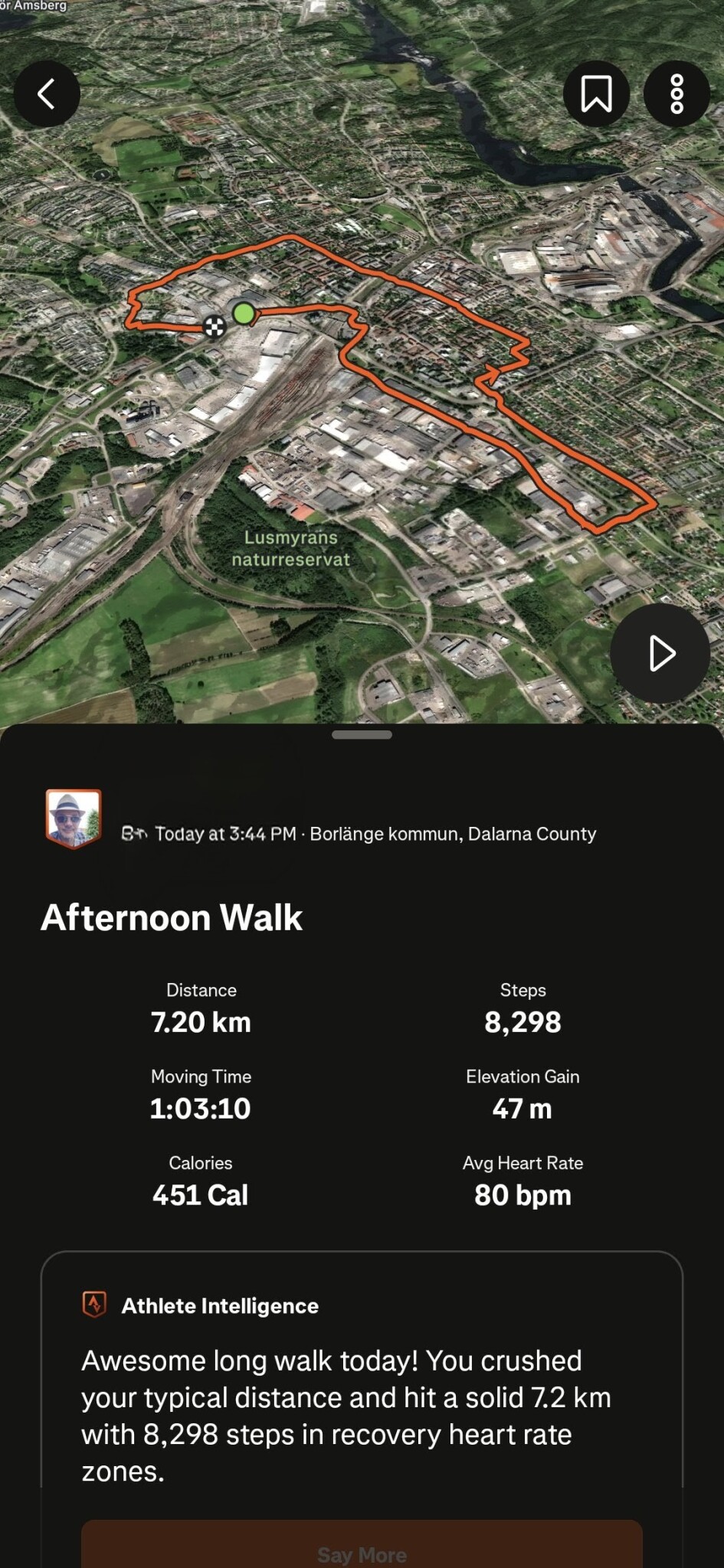Open the three-dot overflow menu
This screenshot has width=724, height=1568.
[x=676, y=93]
